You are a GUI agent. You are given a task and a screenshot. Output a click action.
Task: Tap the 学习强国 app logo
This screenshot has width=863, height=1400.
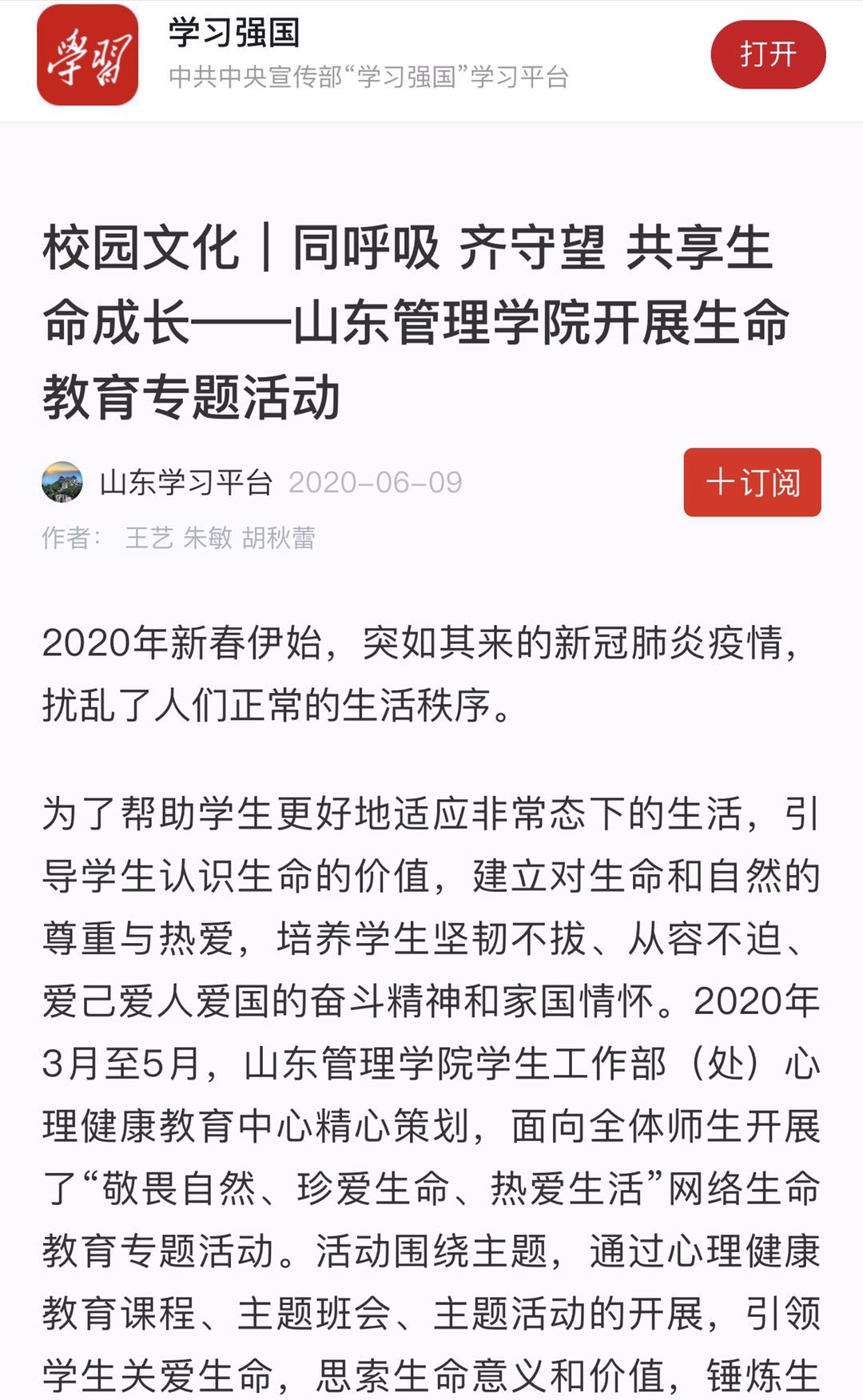pyautogui.click(x=88, y=54)
